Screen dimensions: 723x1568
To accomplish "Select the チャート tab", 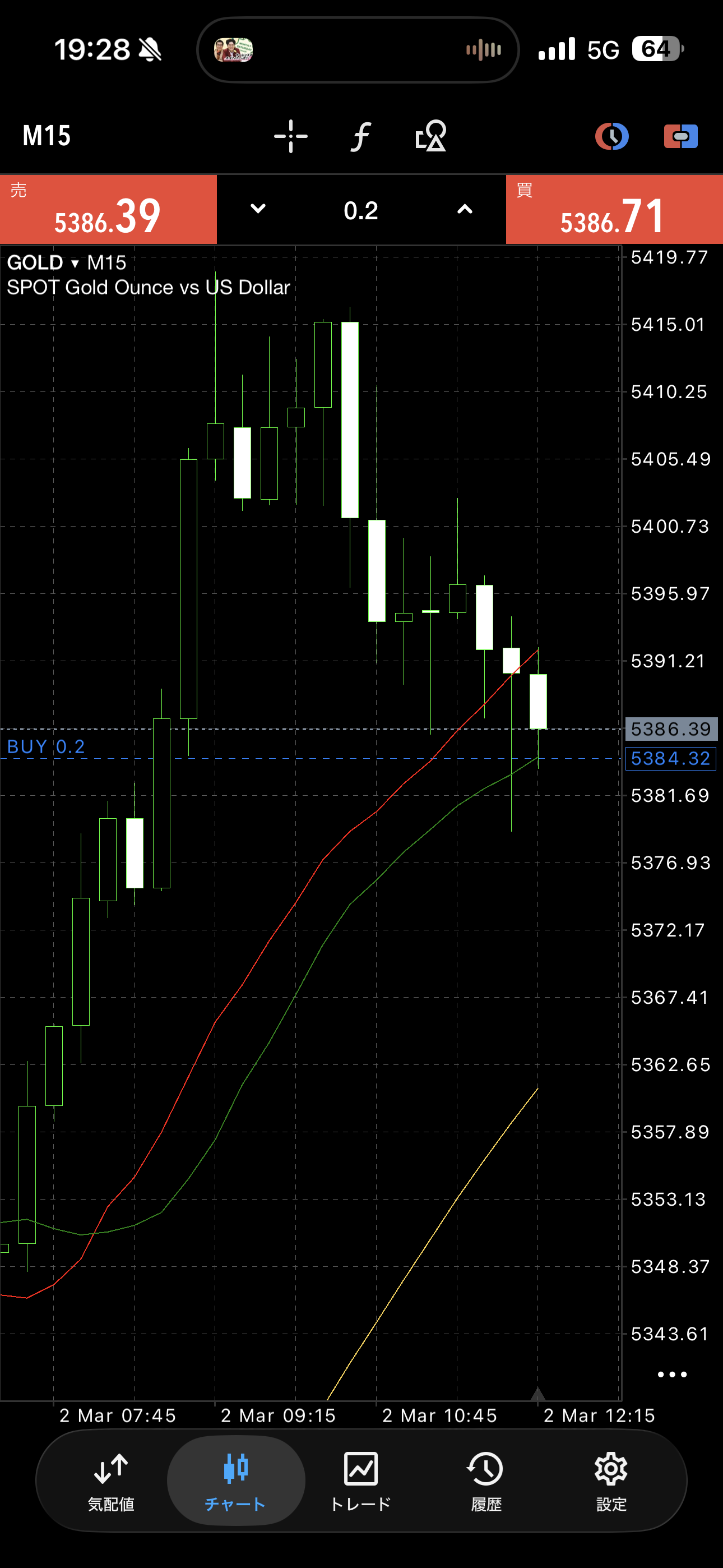I will (x=235, y=1481).
